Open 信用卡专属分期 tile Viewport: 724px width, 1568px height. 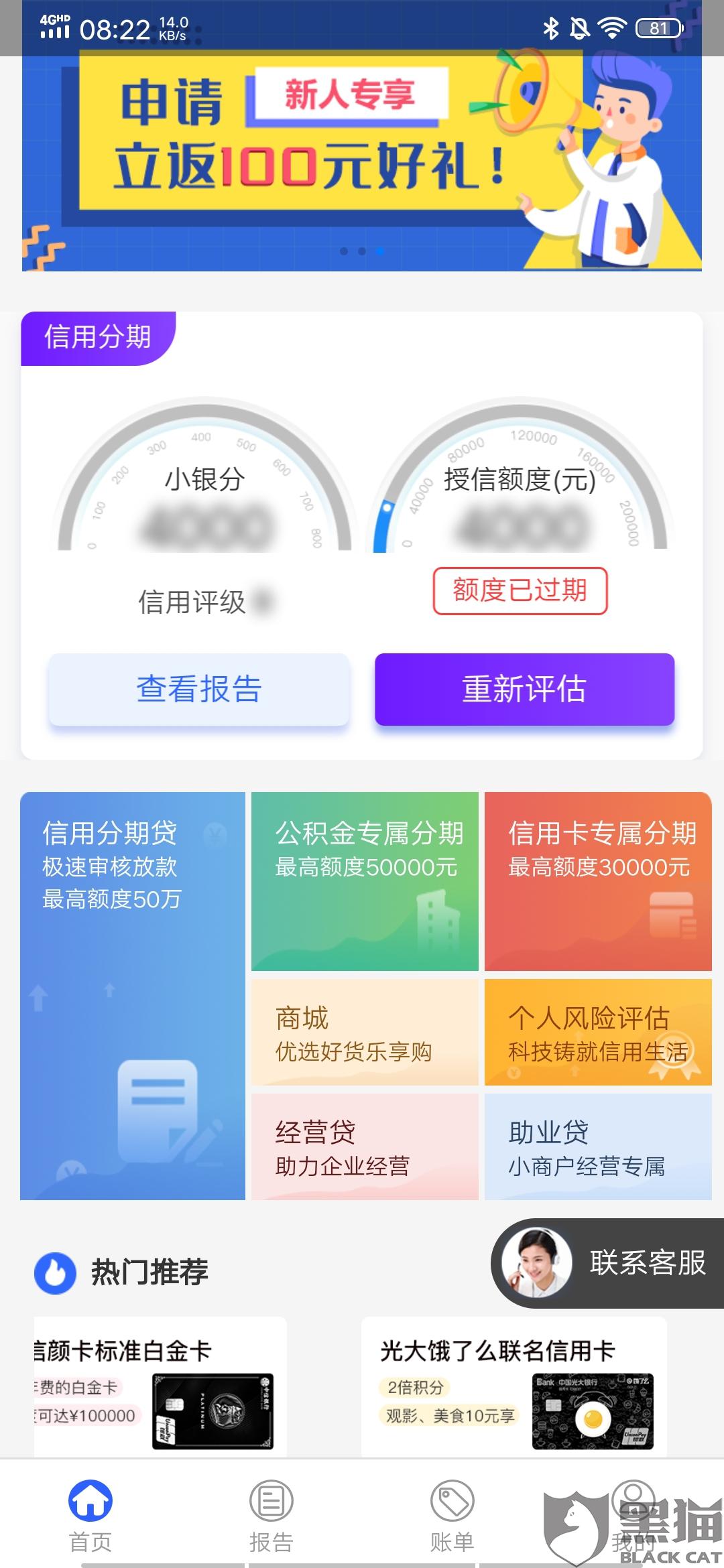pos(598,881)
